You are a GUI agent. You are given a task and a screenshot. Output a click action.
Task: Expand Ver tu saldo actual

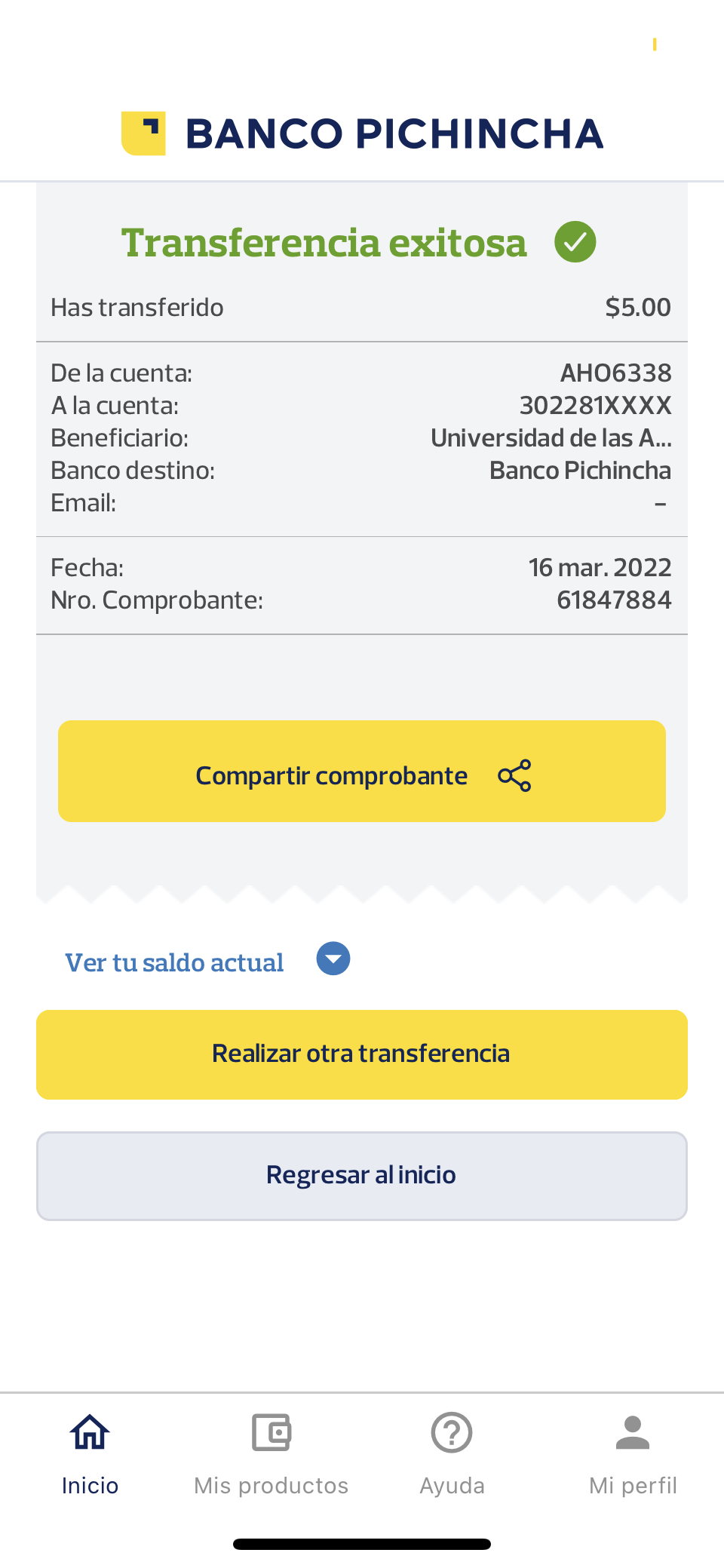click(x=333, y=959)
